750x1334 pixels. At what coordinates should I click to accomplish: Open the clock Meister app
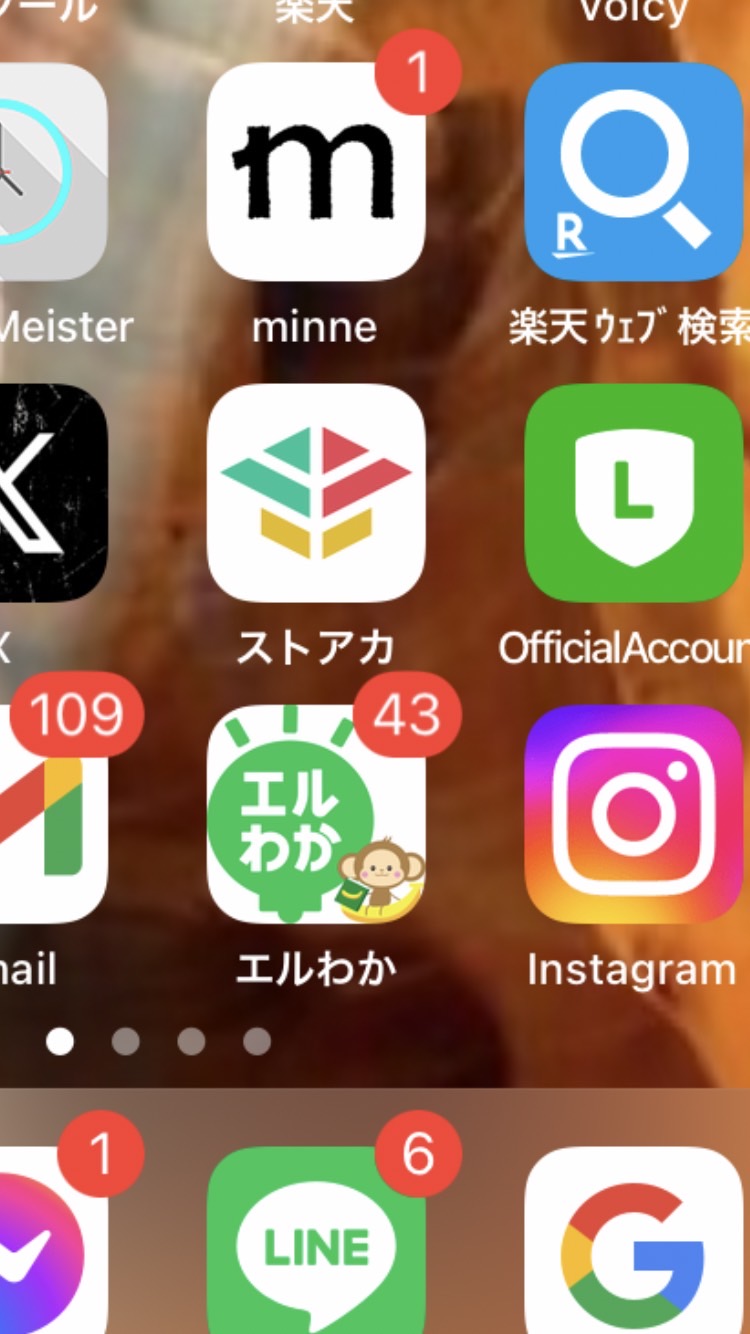click(53, 171)
